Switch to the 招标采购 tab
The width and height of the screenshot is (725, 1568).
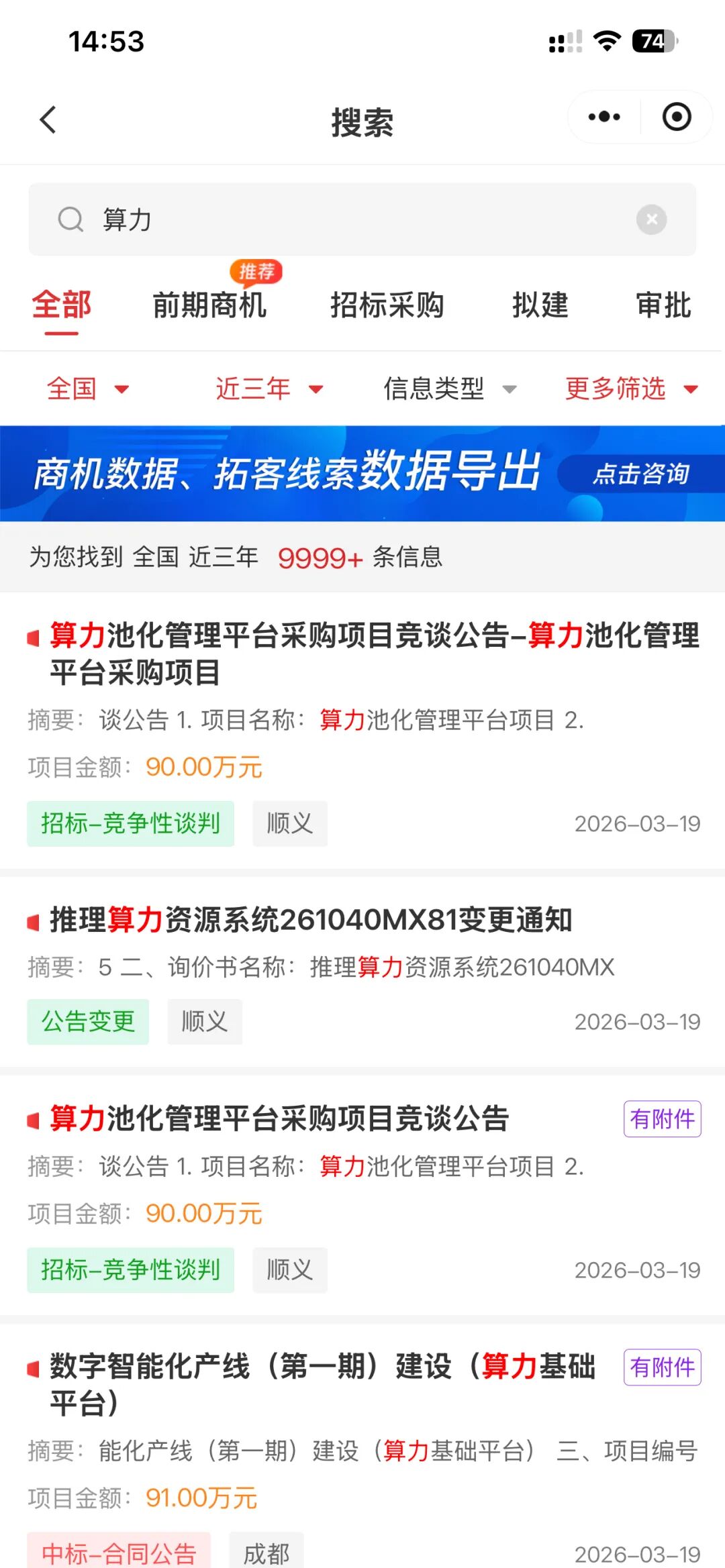388,306
